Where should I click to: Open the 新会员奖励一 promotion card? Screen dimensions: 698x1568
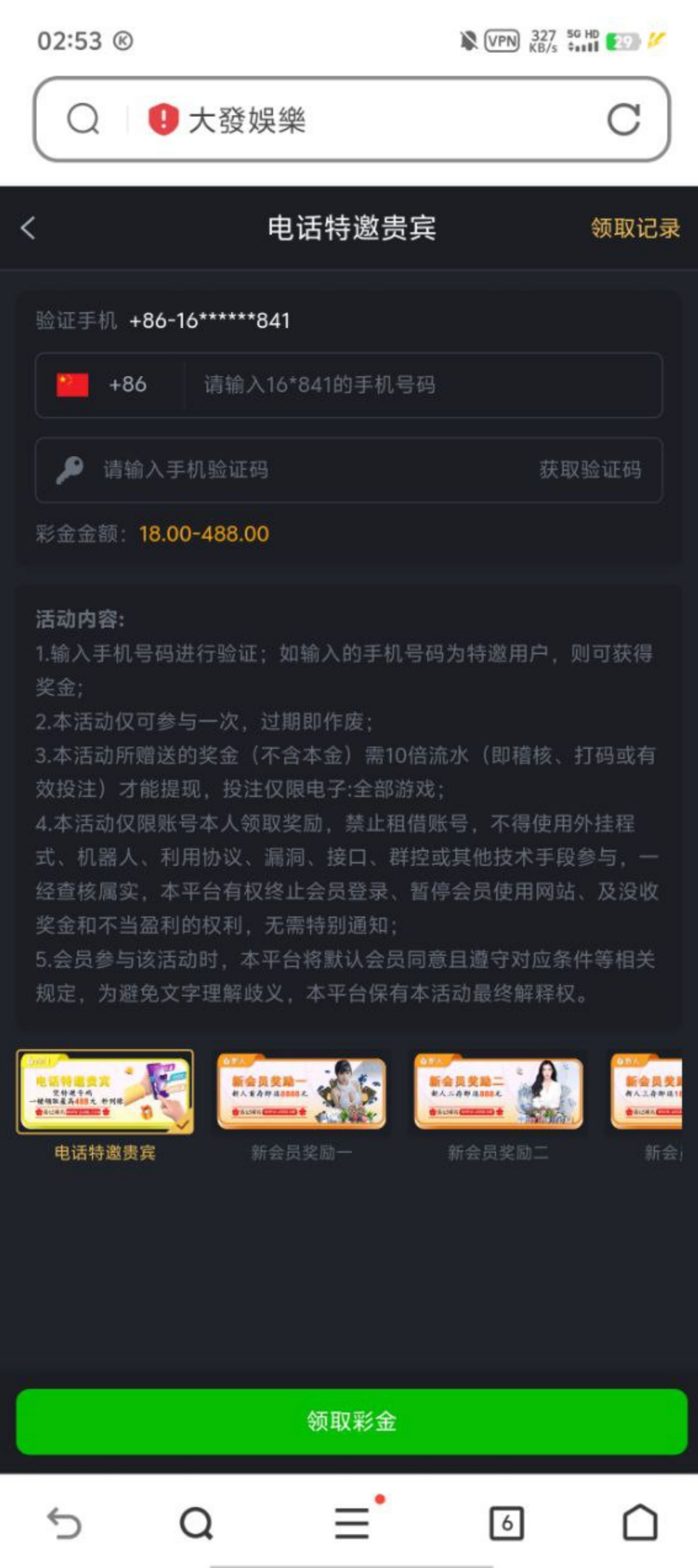pos(302,1092)
